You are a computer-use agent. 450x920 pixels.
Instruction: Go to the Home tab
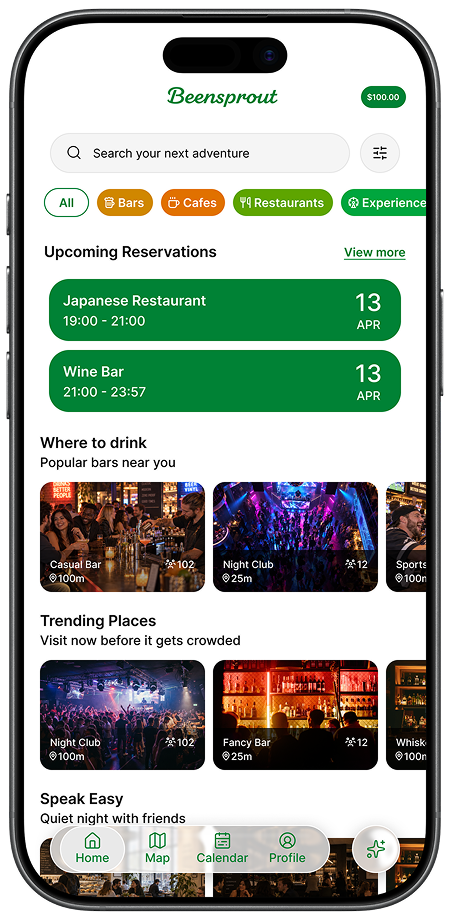point(92,848)
